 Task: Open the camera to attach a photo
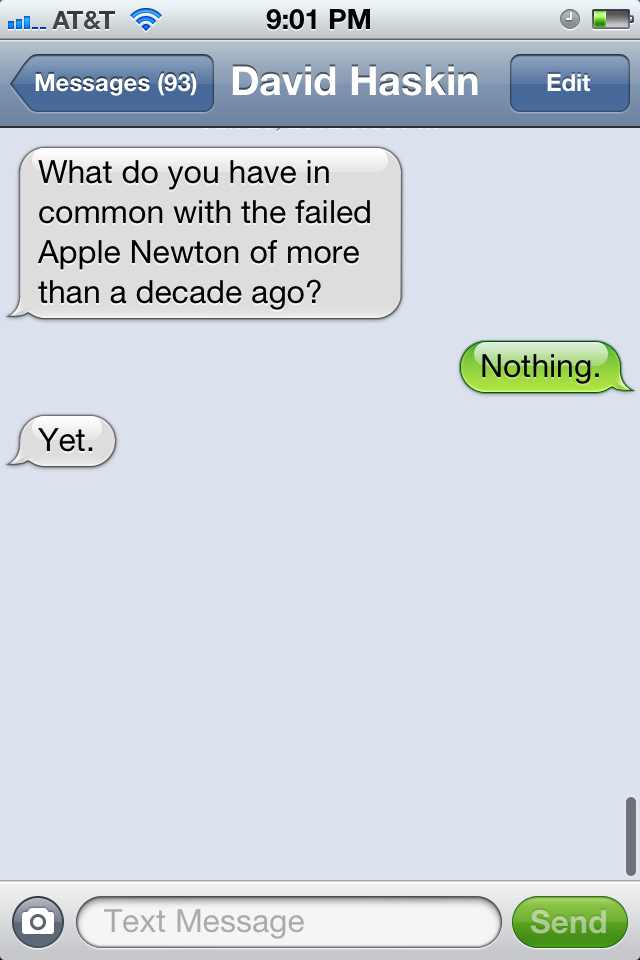[x=38, y=921]
